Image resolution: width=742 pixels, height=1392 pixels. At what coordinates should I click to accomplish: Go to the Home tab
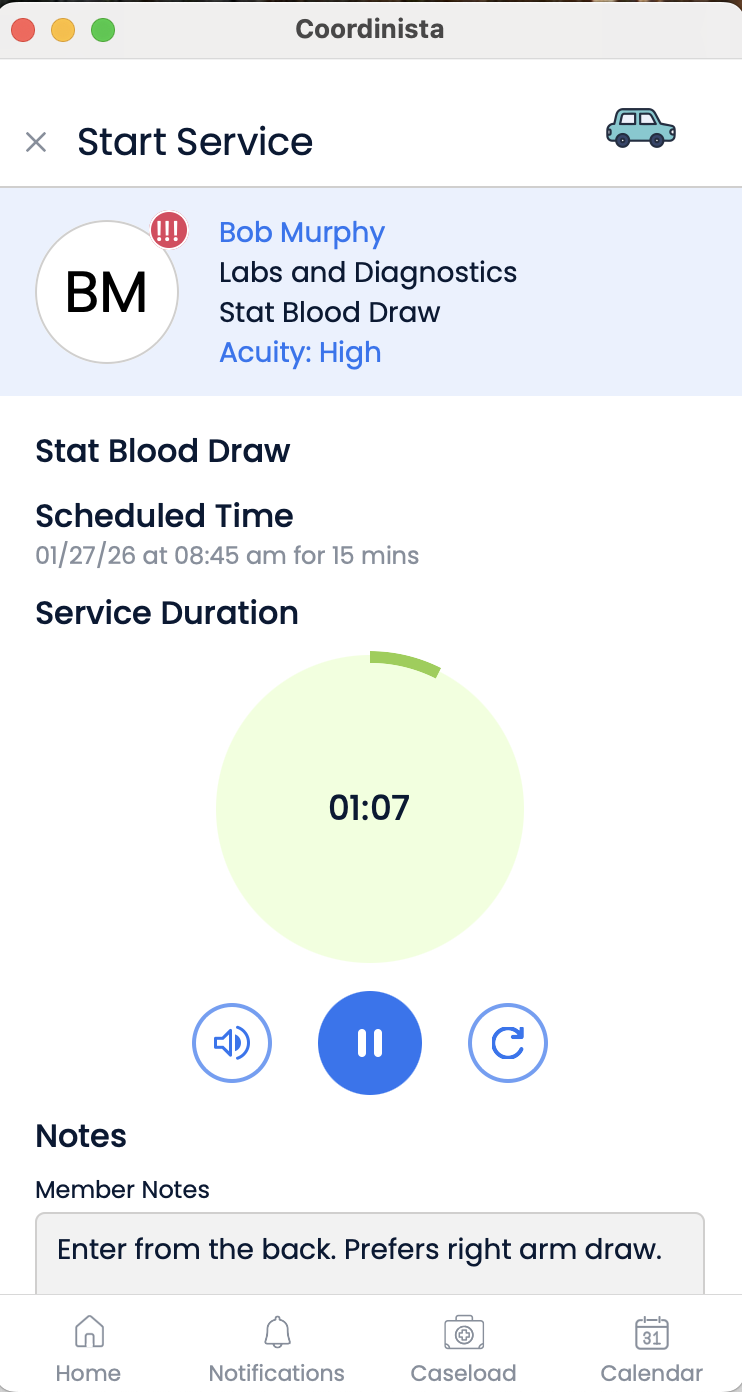pyautogui.click(x=88, y=1348)
